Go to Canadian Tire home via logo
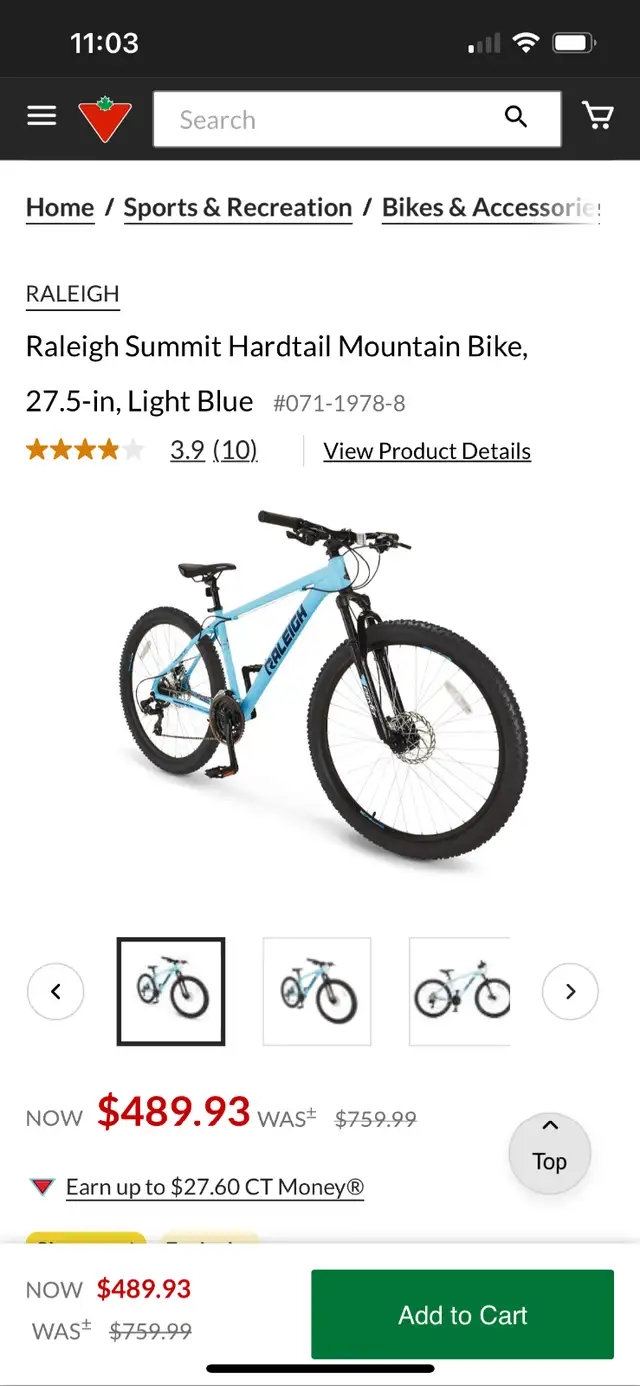This screenshot has width=640, height=1386. (105, 119)
